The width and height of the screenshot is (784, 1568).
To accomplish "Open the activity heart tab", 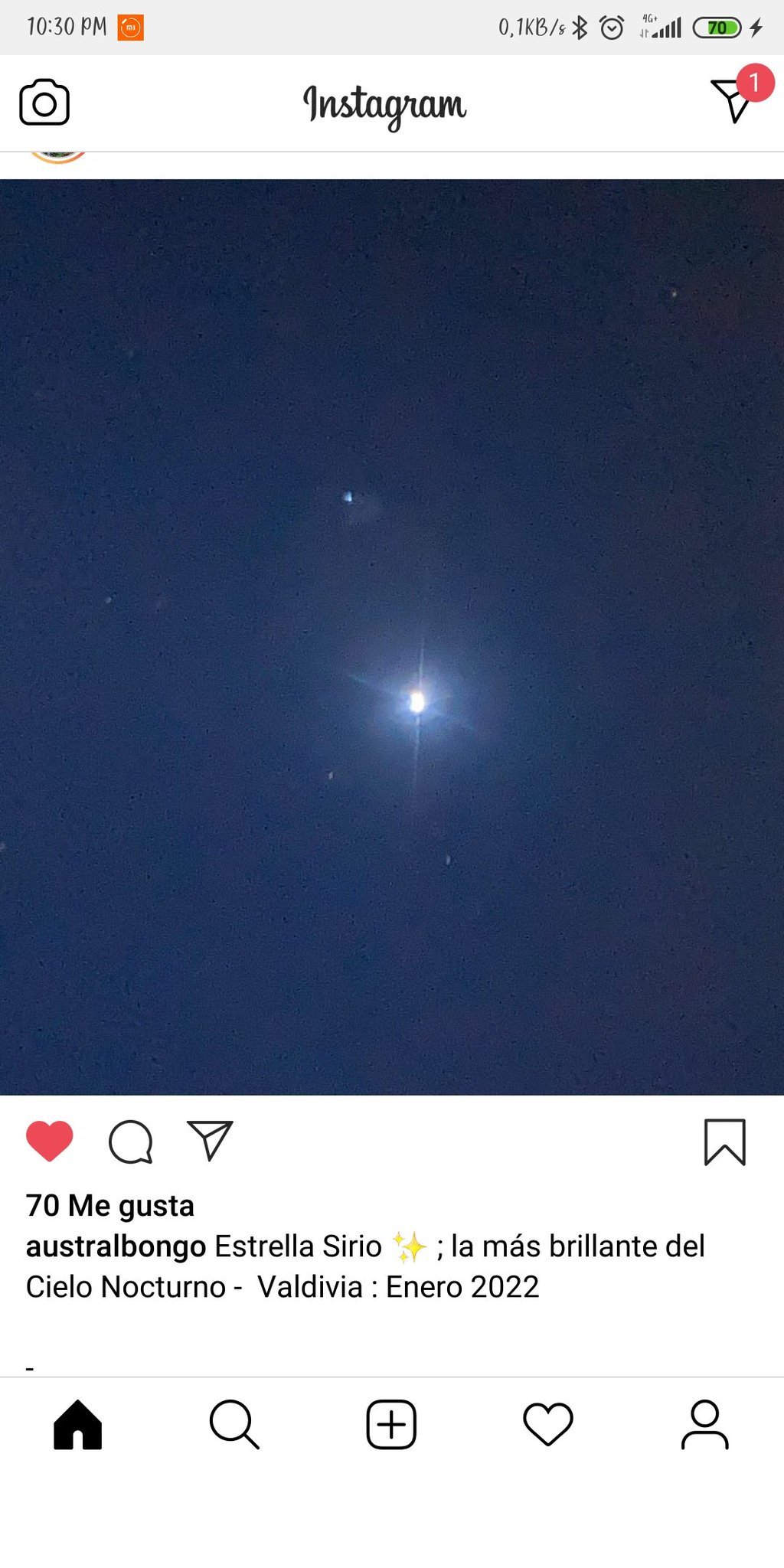I will 548,1424.
